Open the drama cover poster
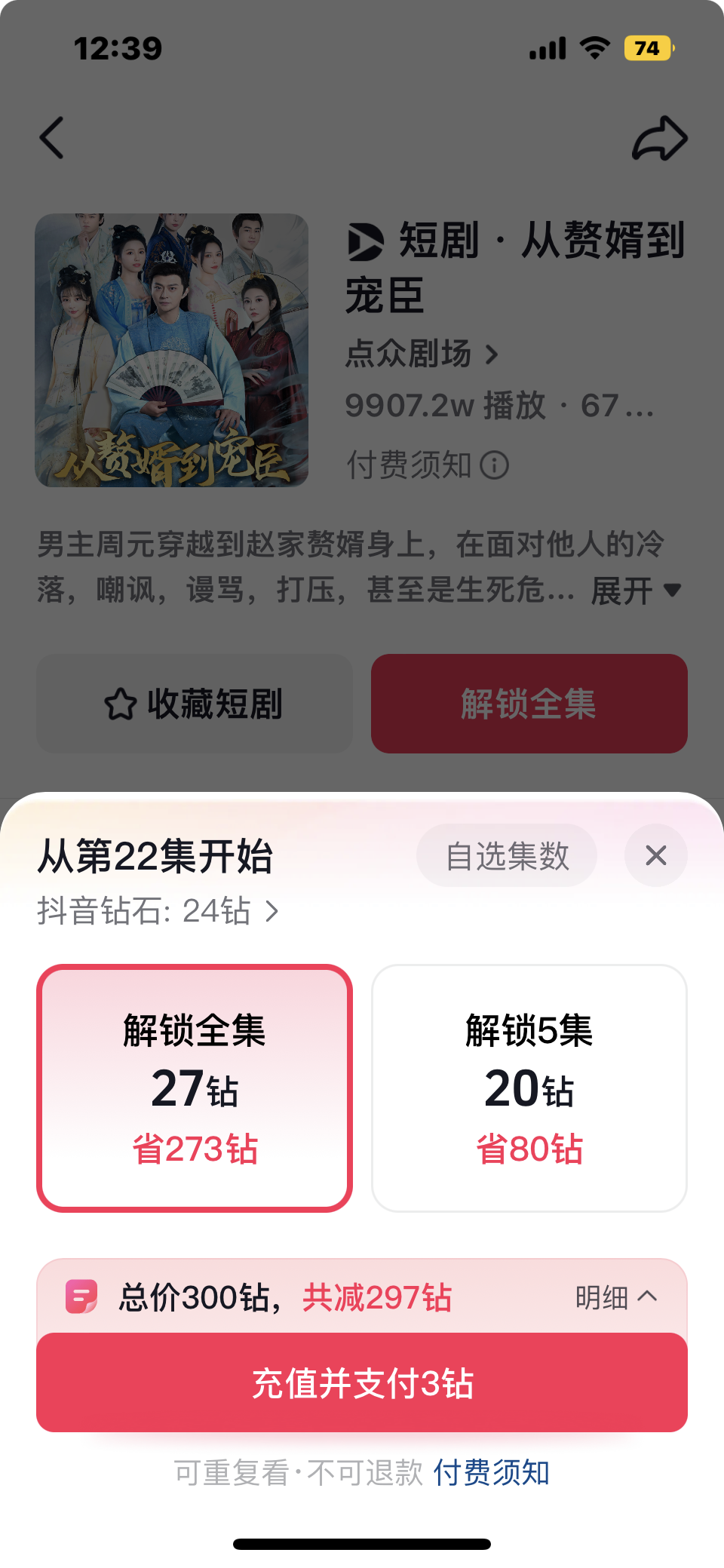The width and height of the screenshot is (724, 1568). 172,350
